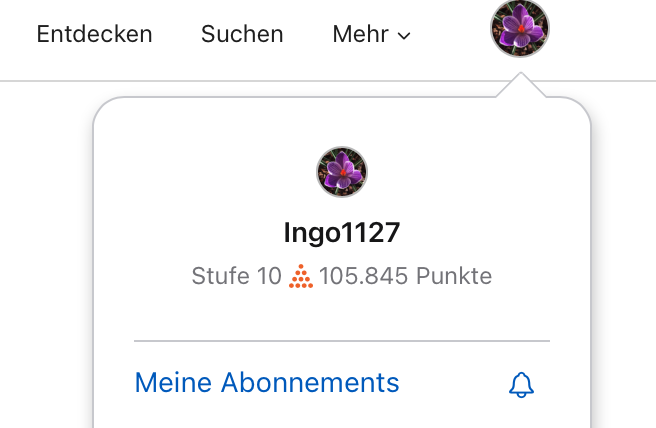The height and width of the screenshot is (428, 656).
Task: Open the notifications bell
Action: pyautogui.click(x=521, y=385)
